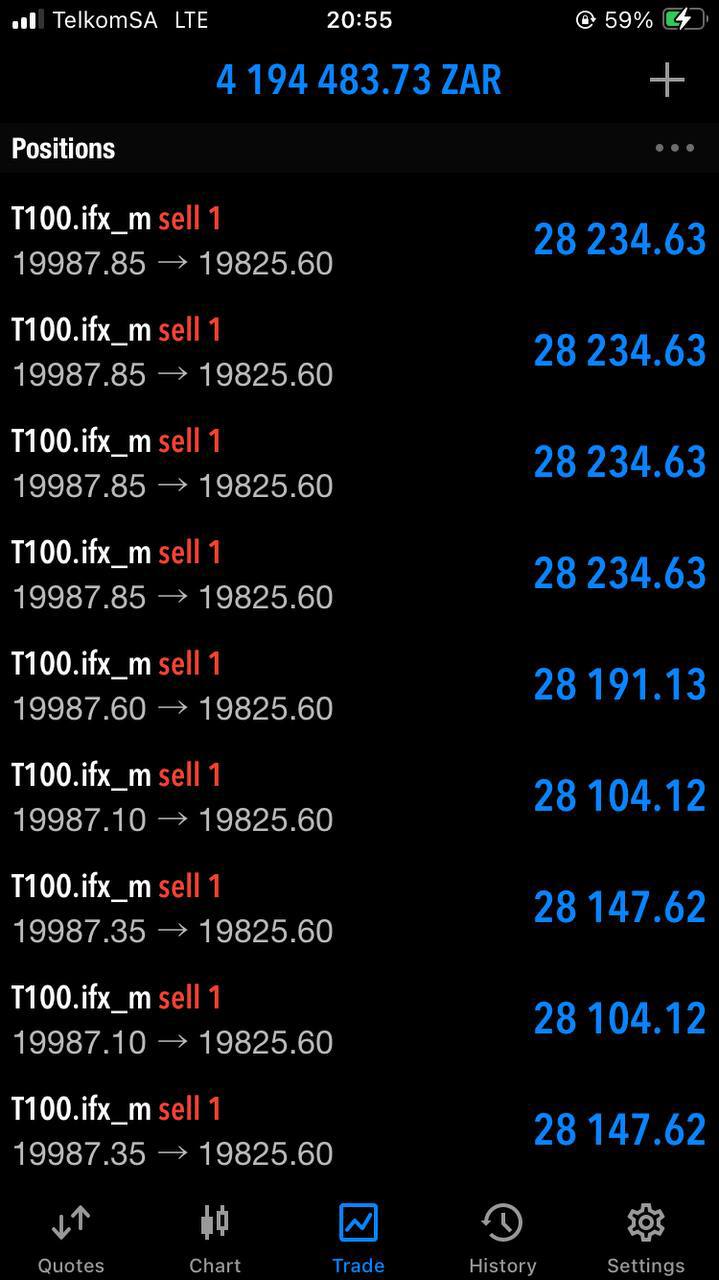Expand the position with profit 28 191.13

pos(359,685)
